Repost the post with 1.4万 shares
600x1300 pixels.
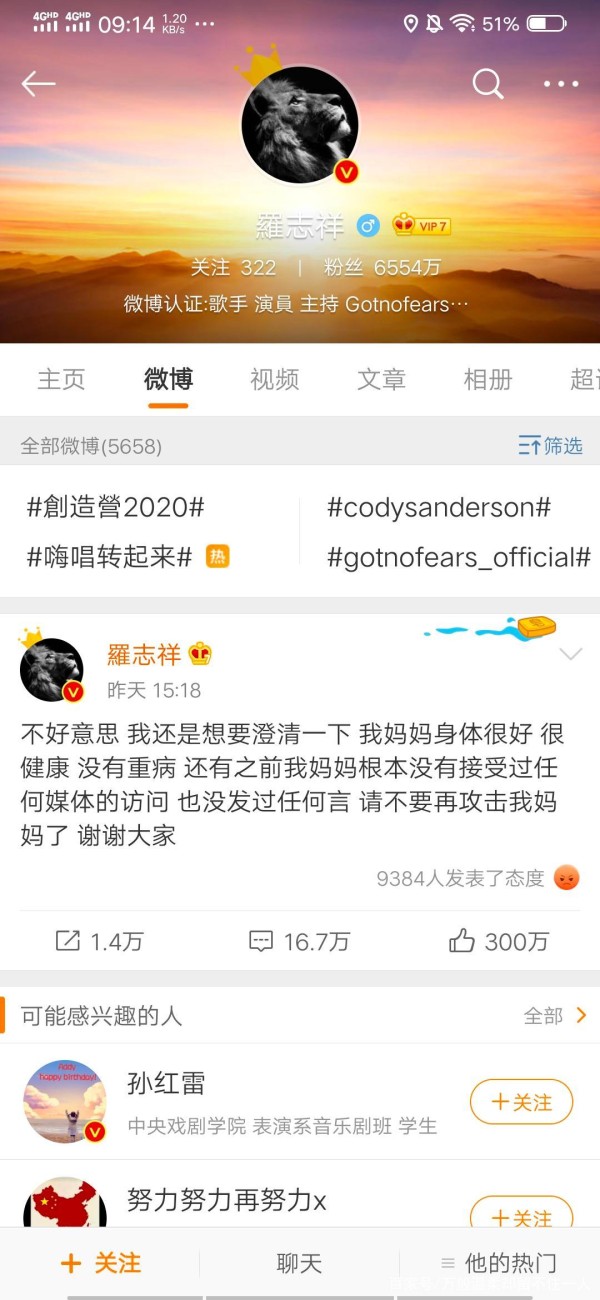100,941
